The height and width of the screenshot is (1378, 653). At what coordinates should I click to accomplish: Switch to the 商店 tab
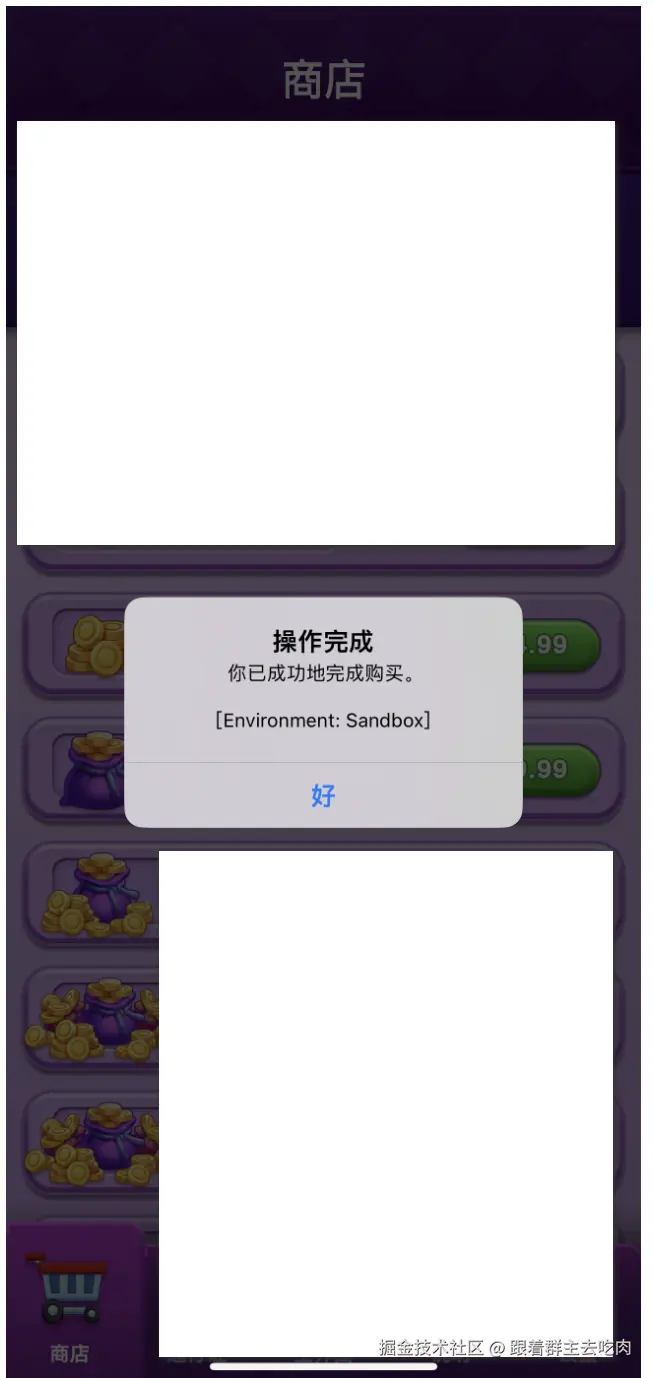[70, 1308]
